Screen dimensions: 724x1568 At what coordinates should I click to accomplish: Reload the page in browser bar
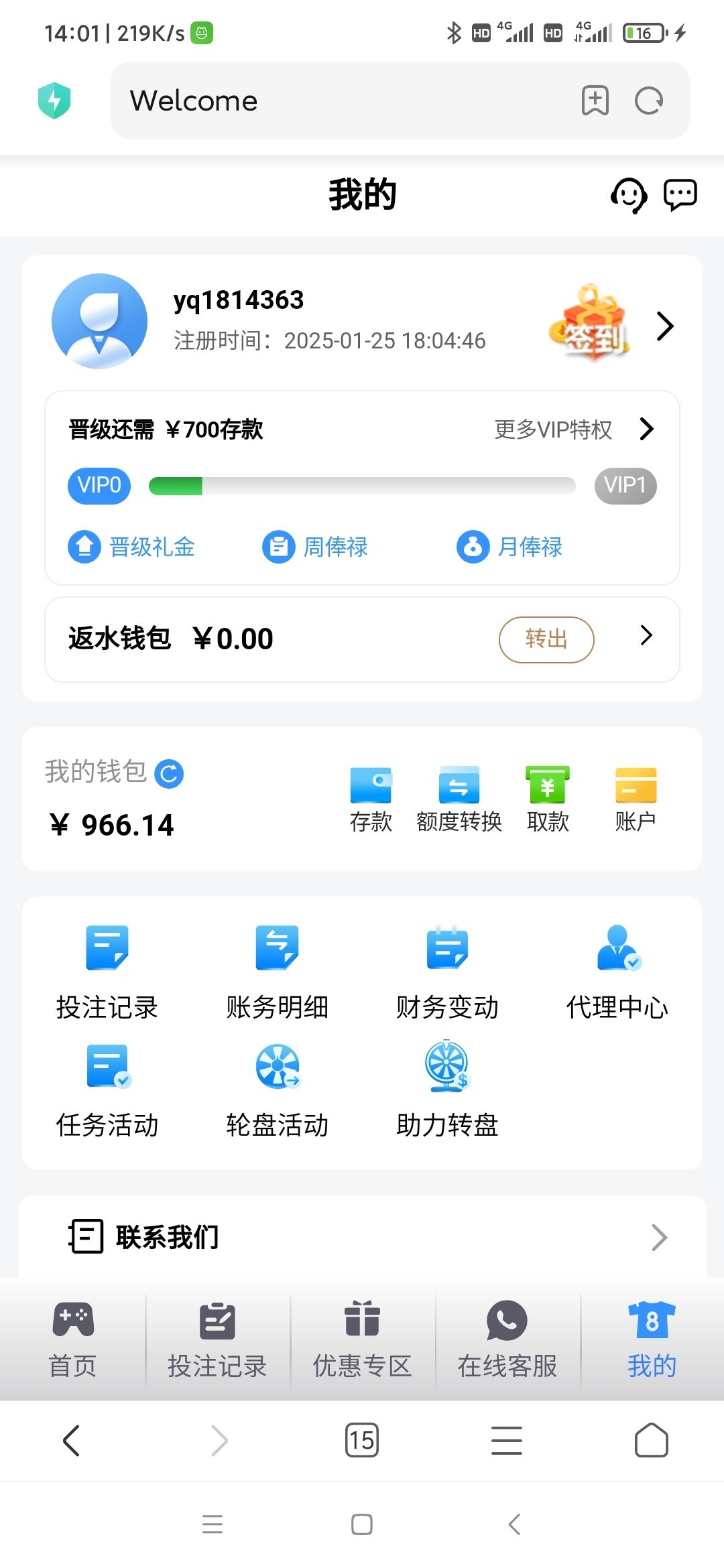pyautogui.click(x=648, y=101)
